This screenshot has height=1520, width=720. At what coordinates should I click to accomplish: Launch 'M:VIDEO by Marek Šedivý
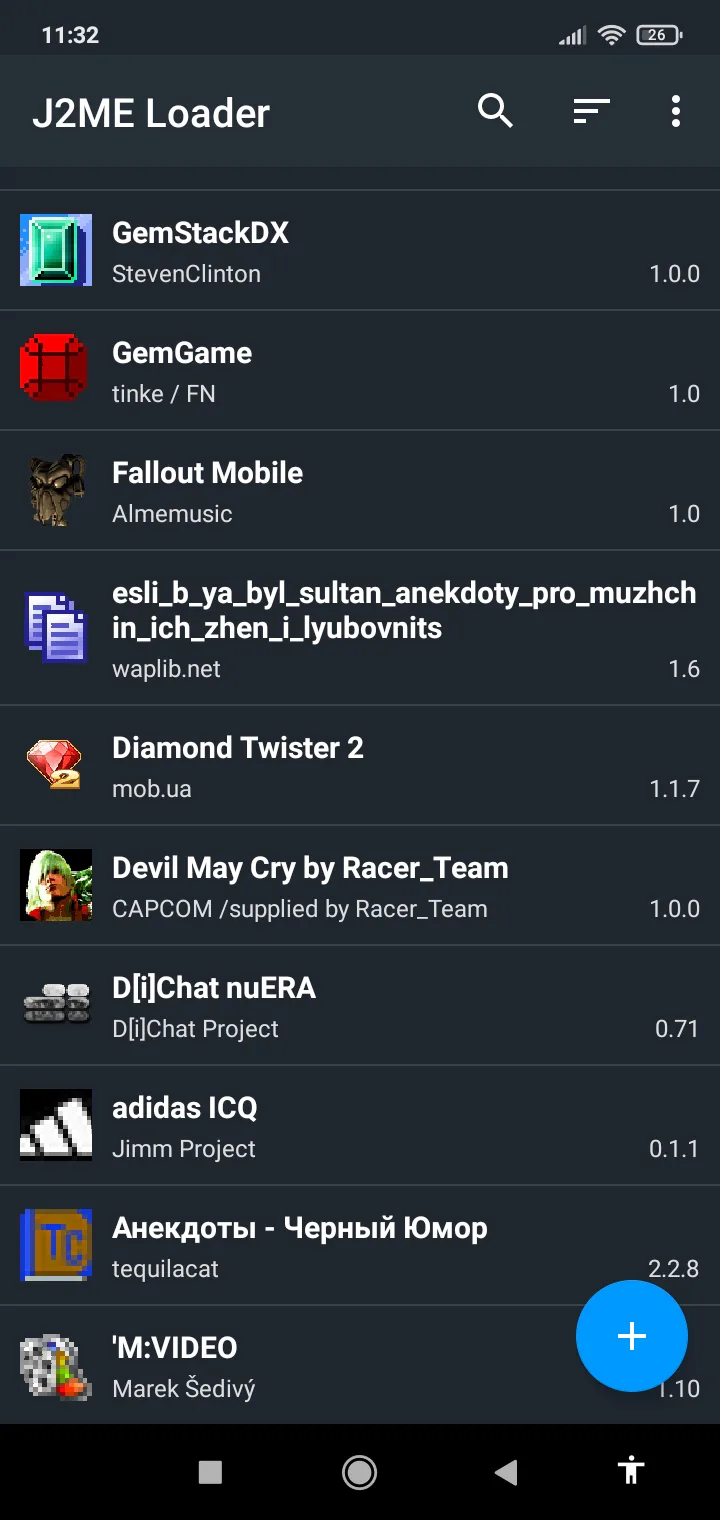click(300, 1366)
